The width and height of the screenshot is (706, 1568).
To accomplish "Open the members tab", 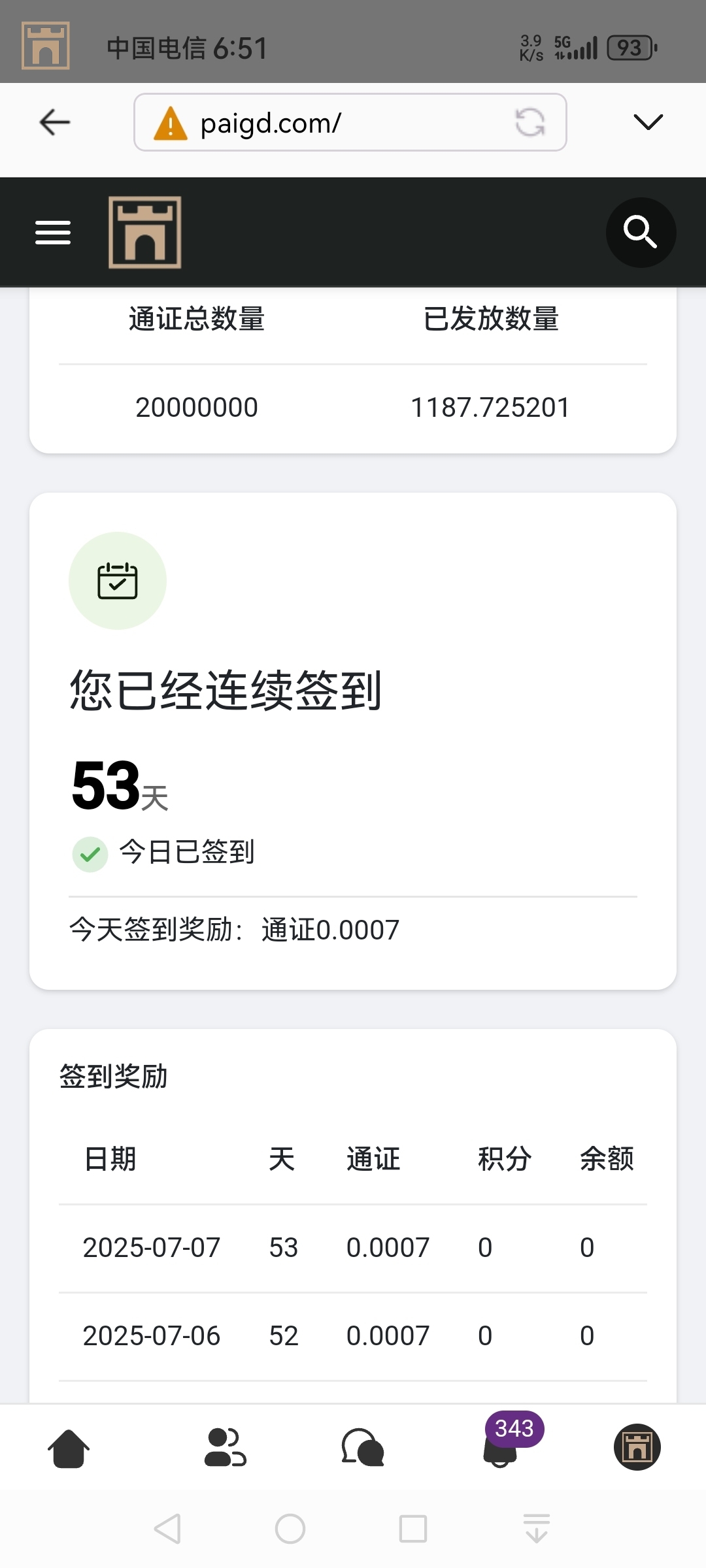I will coord(225,1448).
